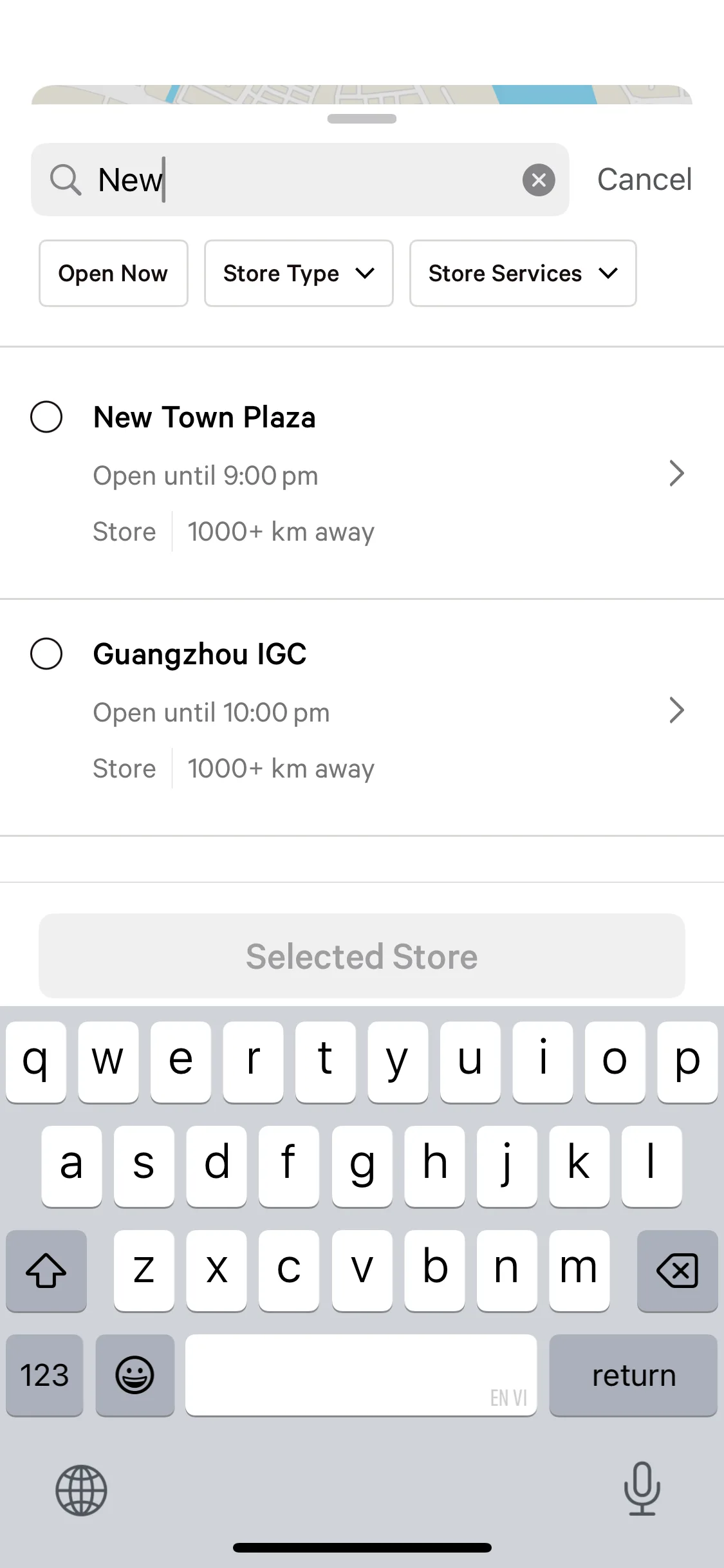
Task: Tap the backspace key on the keyboard
Action: point(677,1271)
